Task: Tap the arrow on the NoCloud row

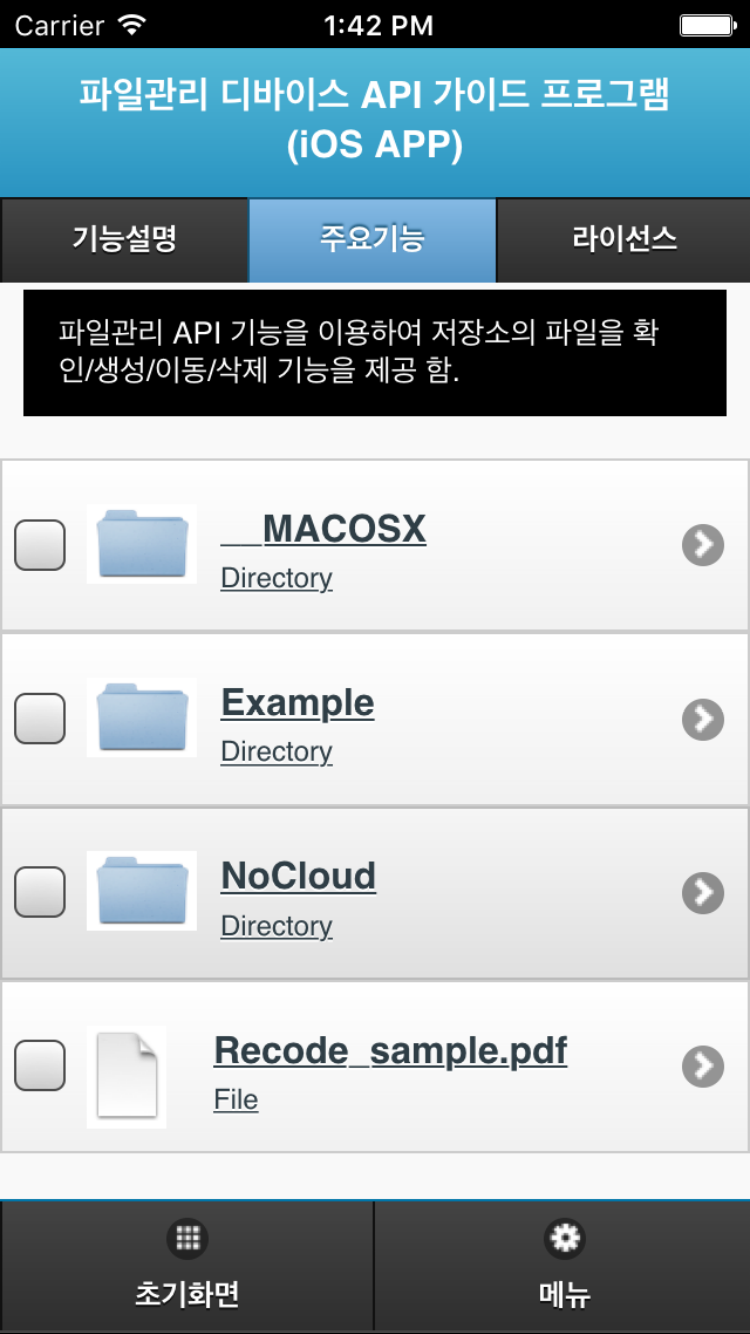Action: click(x=703, y=892)
